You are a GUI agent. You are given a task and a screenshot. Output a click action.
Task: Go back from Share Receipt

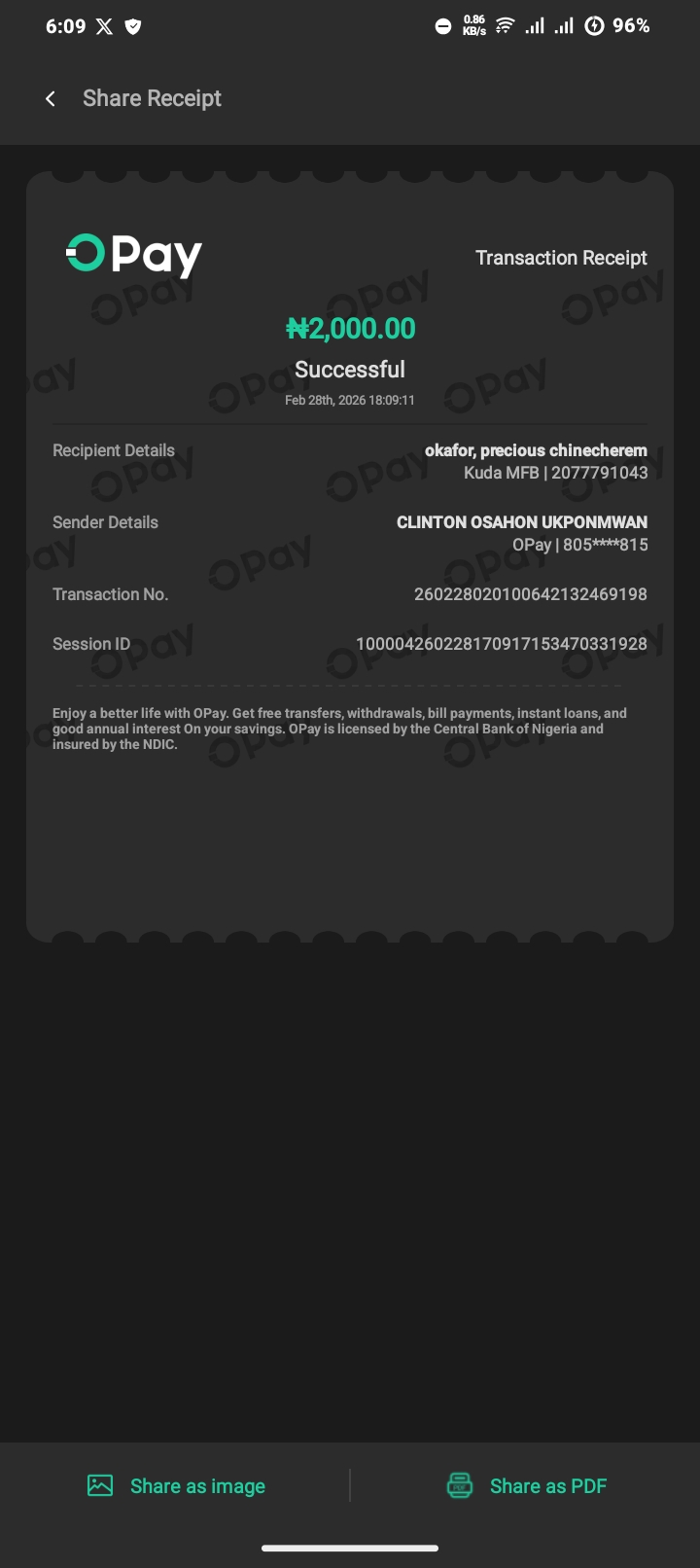tap(51, 98)
